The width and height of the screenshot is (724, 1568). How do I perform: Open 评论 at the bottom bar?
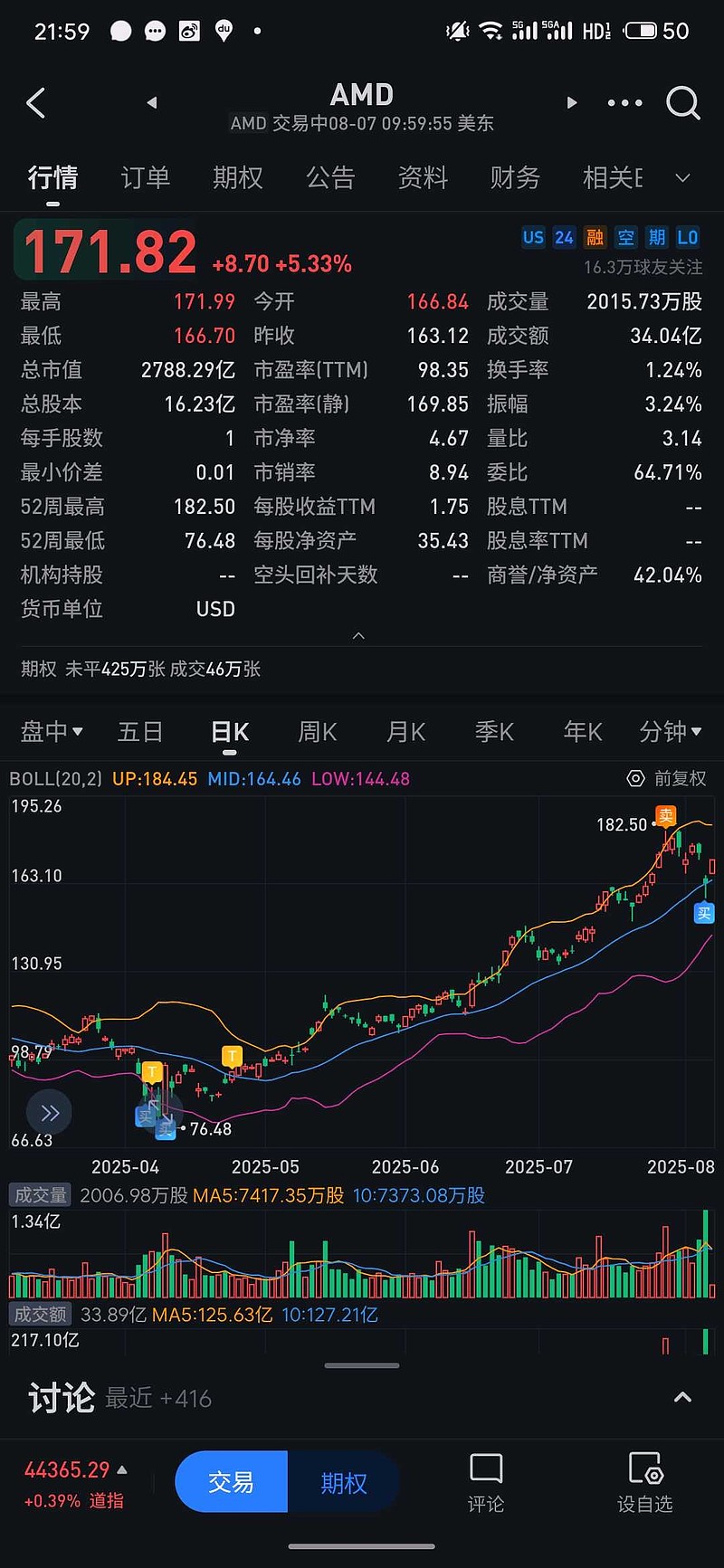(x=486, y=1483)
